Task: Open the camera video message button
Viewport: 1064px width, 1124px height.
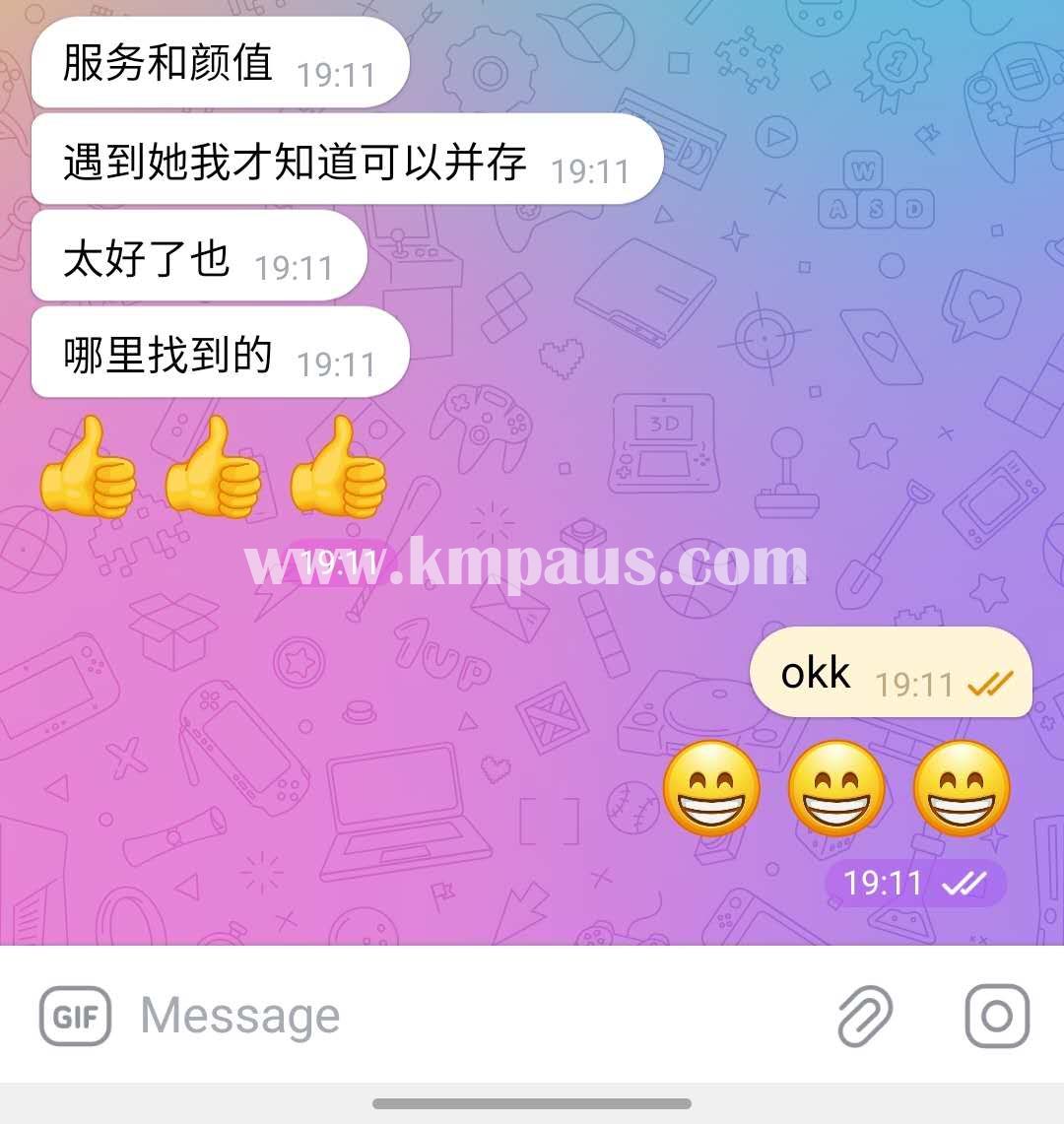Action: (x=997, y=1016)
